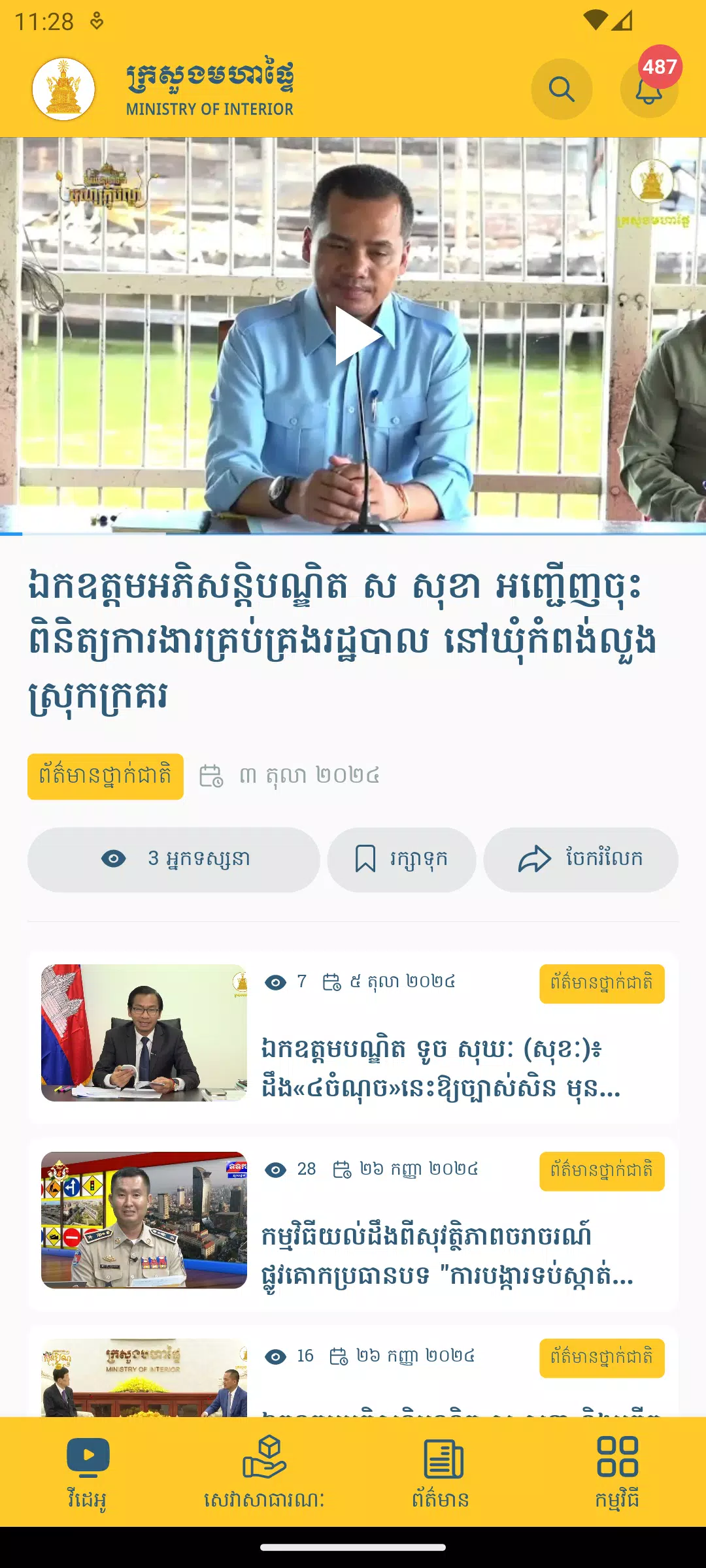Open notifications via the bell icon

(x=648, y=91)
